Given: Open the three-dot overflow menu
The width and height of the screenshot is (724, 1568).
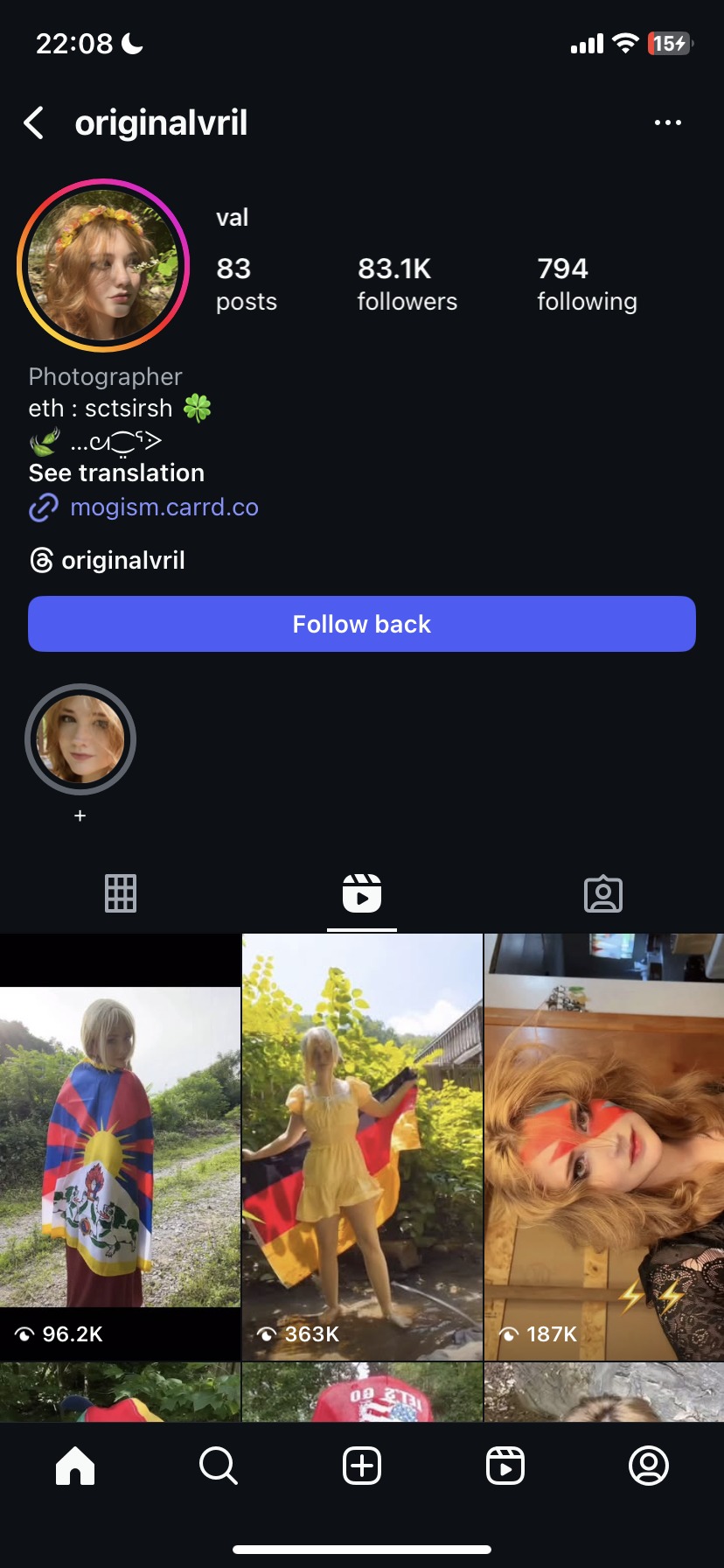Looking at the screenshot, I should tap(667, 122).
